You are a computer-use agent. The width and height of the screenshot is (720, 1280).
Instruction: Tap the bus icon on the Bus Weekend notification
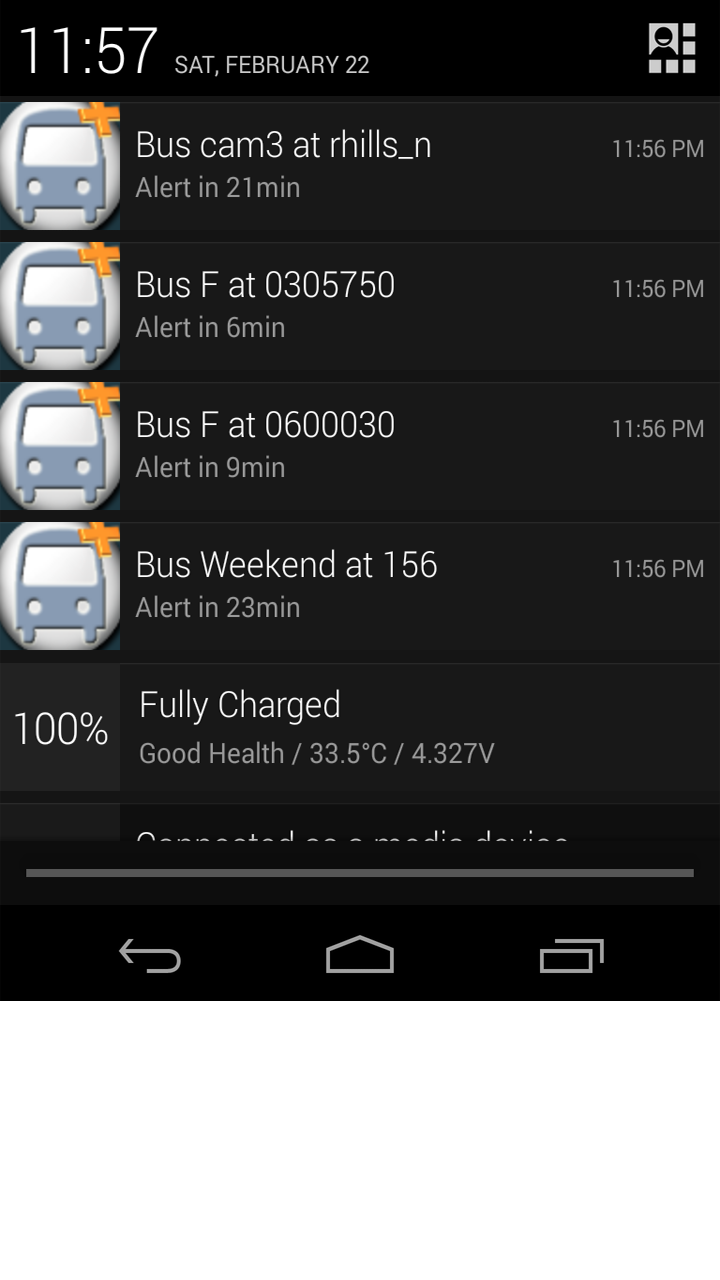pyautogui.click(x=58, y=585)
